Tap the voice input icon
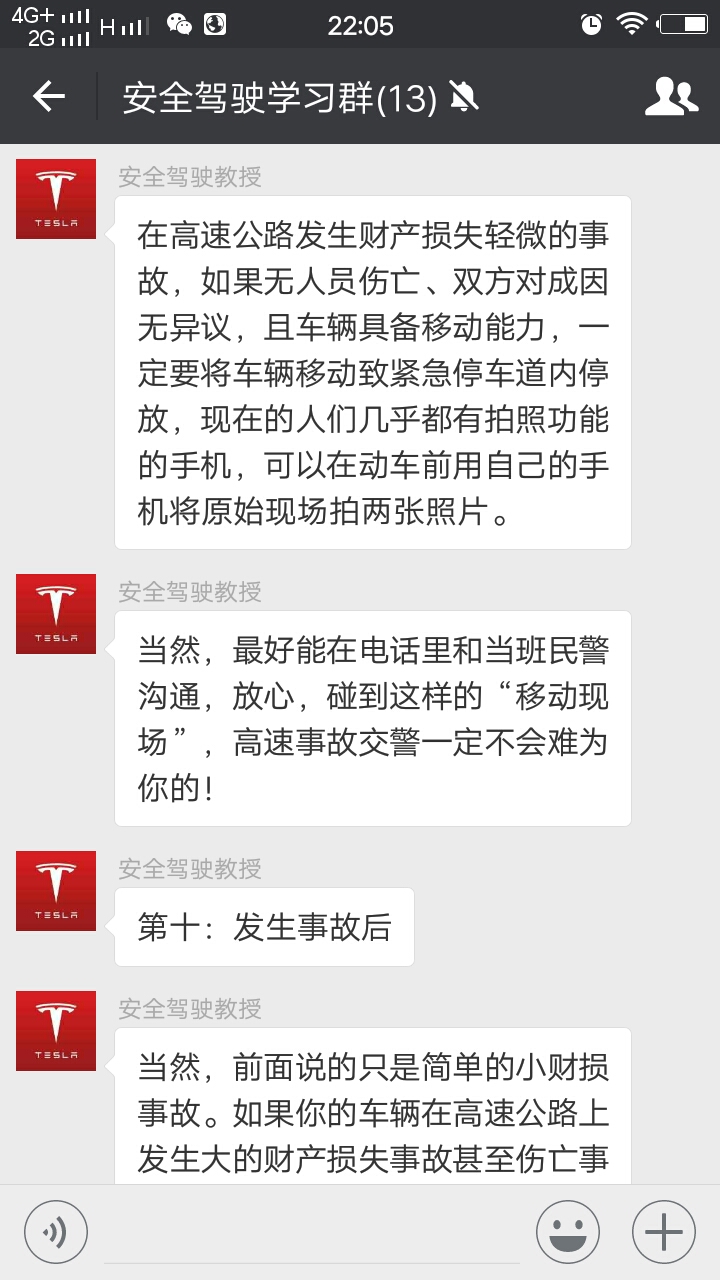 [x=55, y=1231]
